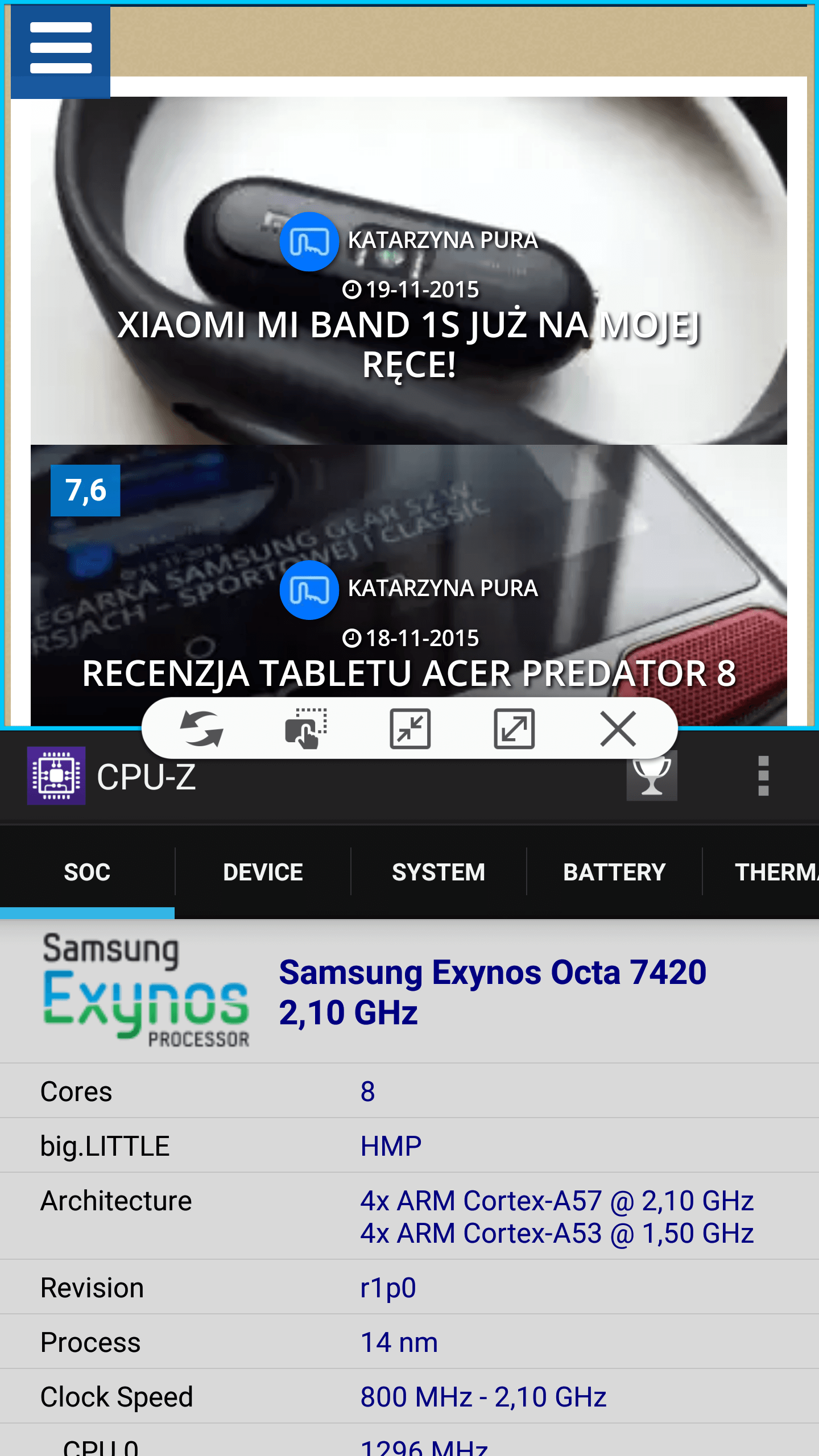
Task: Open the CPU-Z trophy icon
Action: click(652, 776)
